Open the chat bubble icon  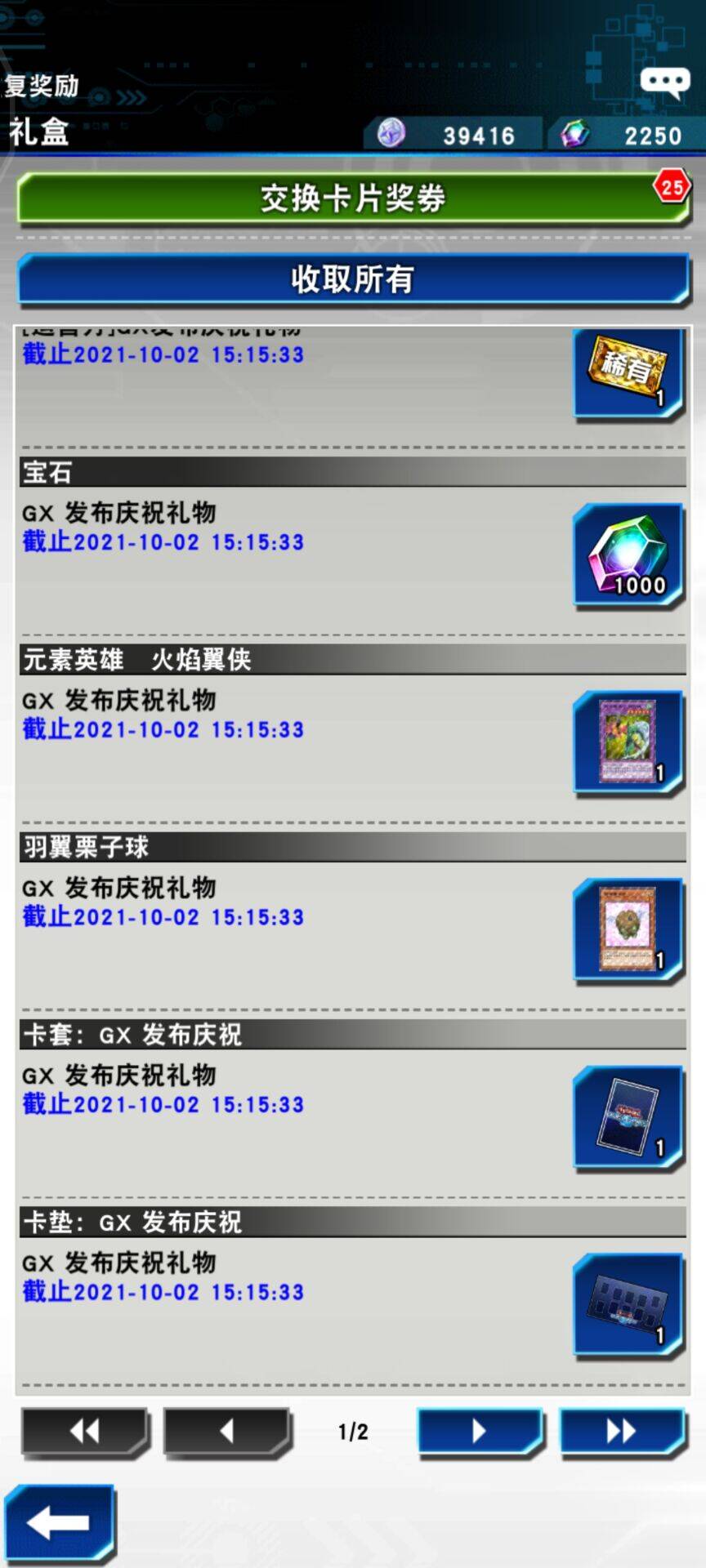click(x=664, y=82)
